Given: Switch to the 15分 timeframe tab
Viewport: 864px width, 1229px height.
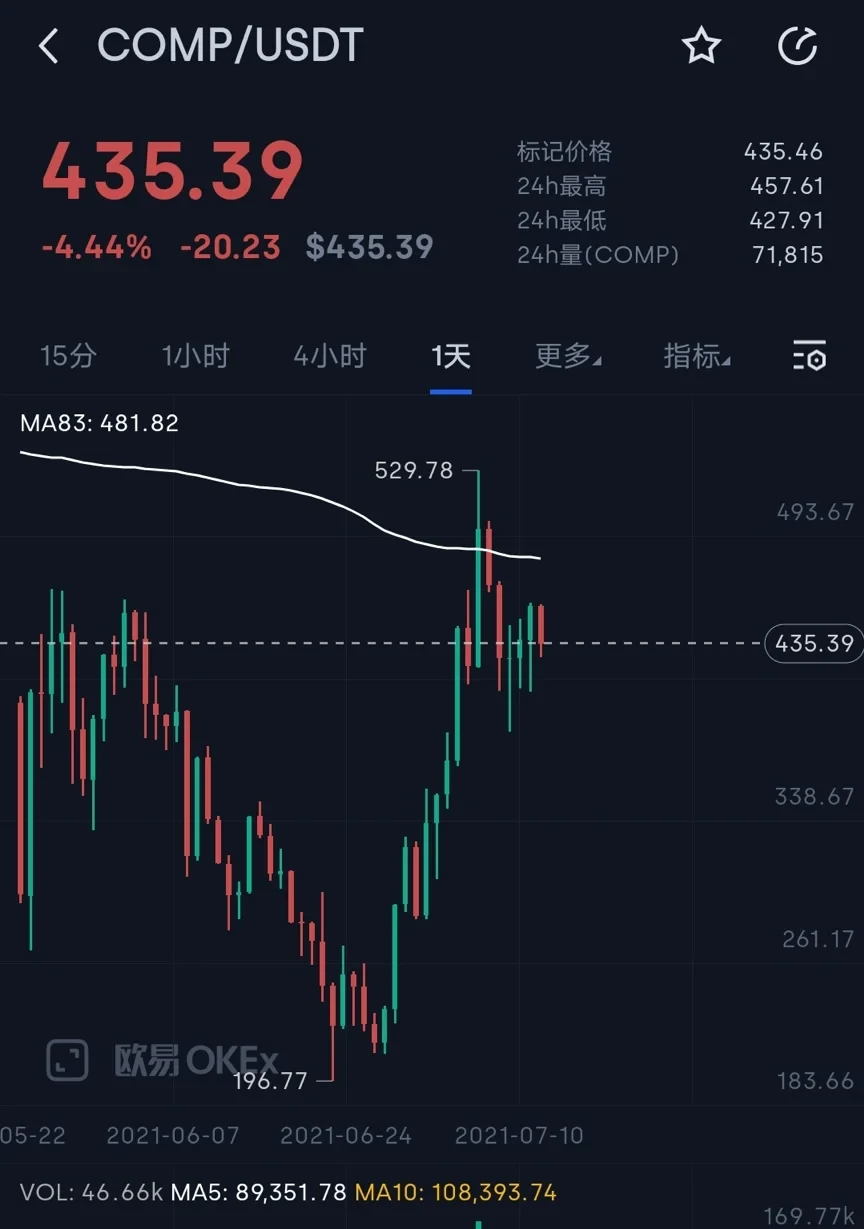Looking at the screenshot, I should coord(68,356).
